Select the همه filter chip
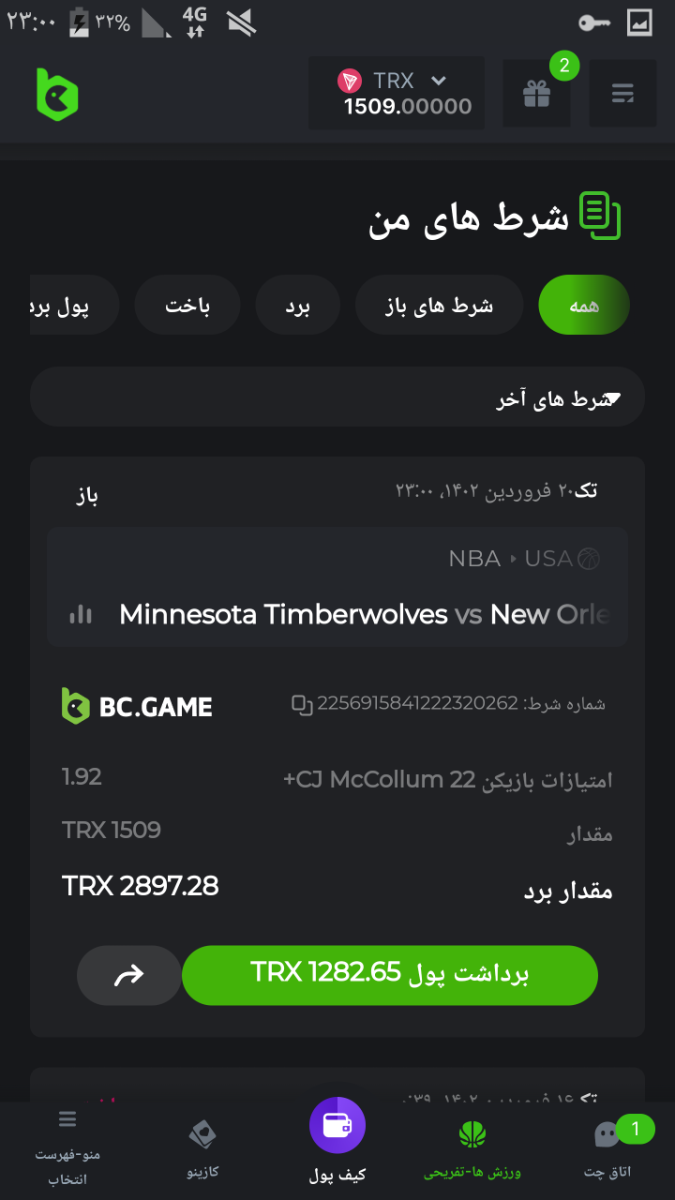 pos(584,305)
